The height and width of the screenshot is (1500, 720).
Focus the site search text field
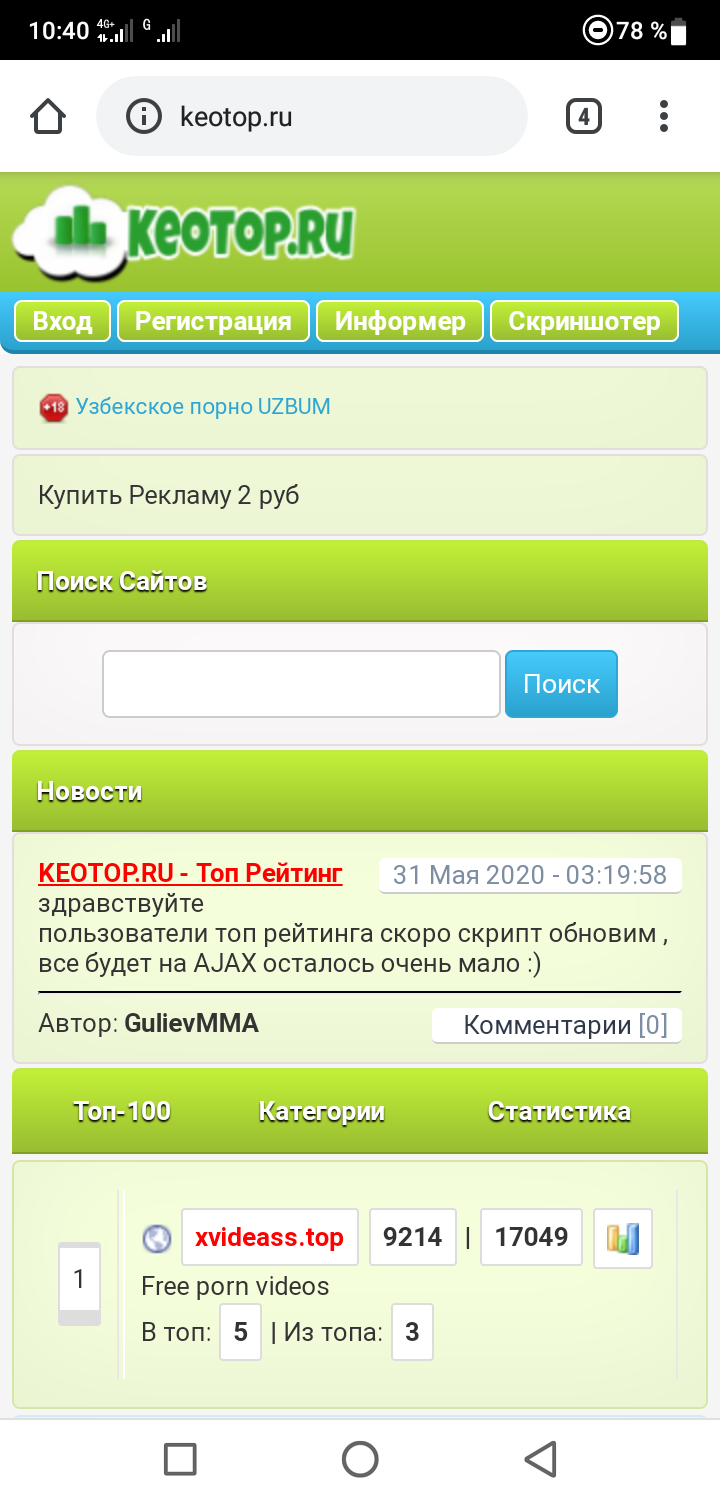301,684
